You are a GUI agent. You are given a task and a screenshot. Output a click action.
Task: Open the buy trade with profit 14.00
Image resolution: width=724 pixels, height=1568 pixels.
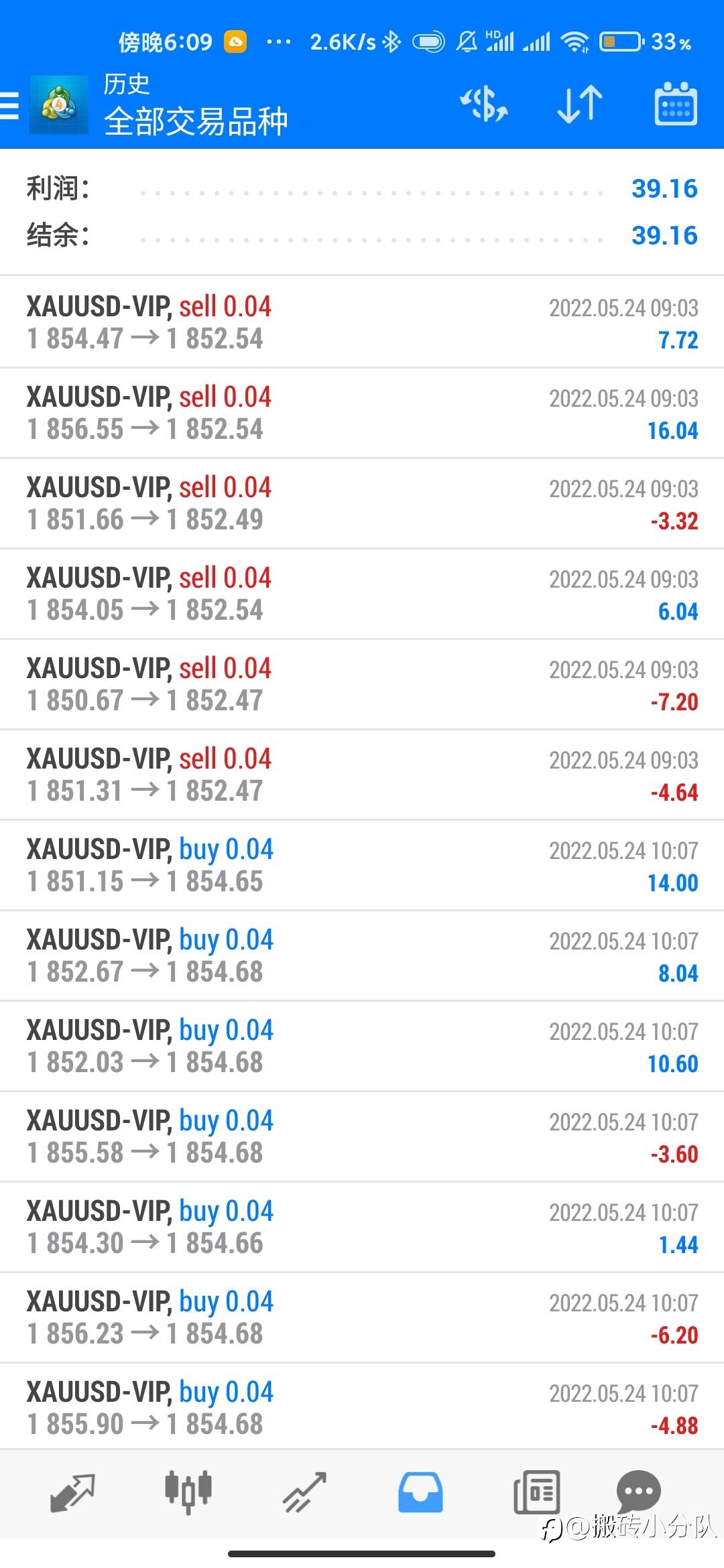[x=362, y=865]
